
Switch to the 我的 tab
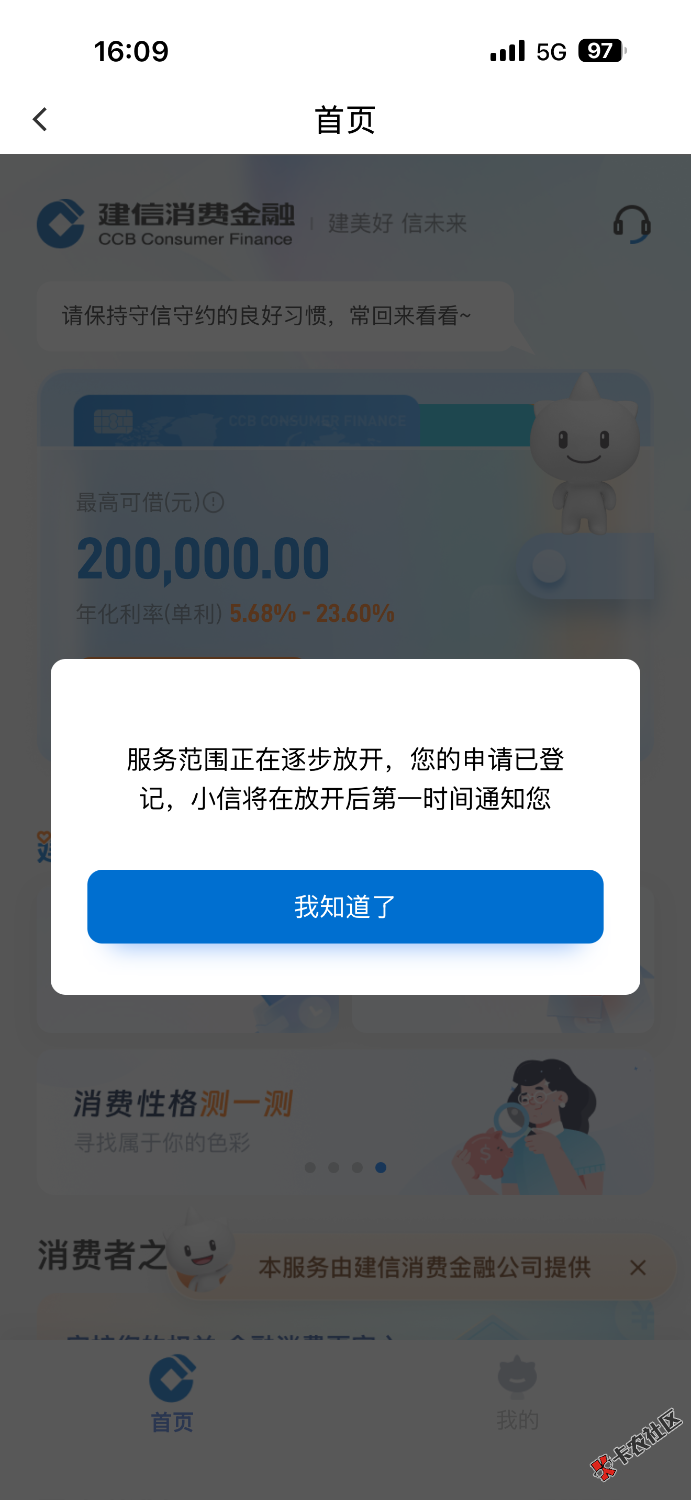517,1394
